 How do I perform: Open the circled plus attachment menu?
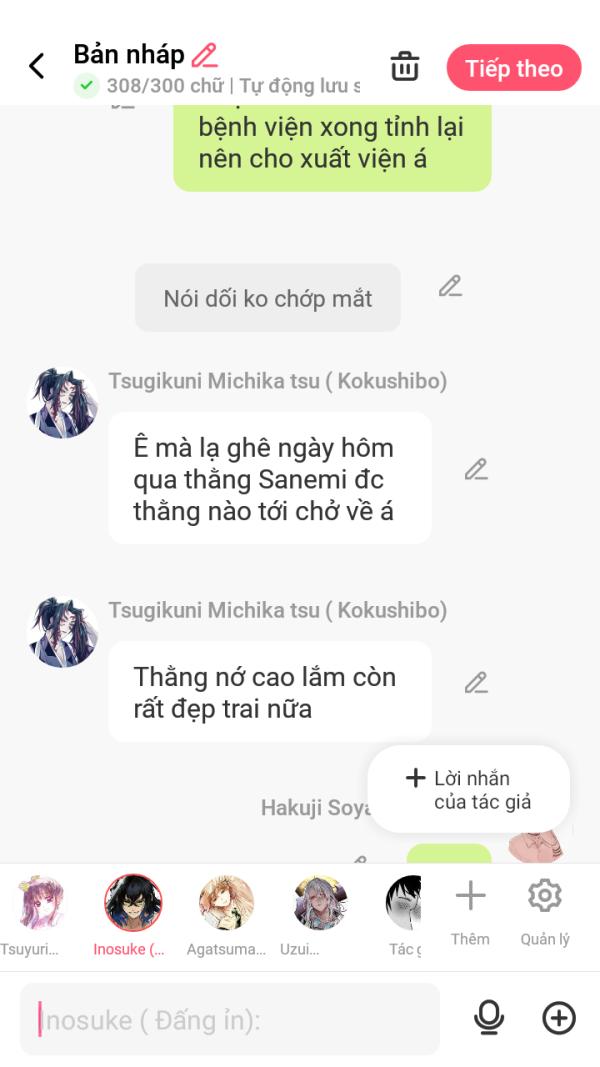558,1018
